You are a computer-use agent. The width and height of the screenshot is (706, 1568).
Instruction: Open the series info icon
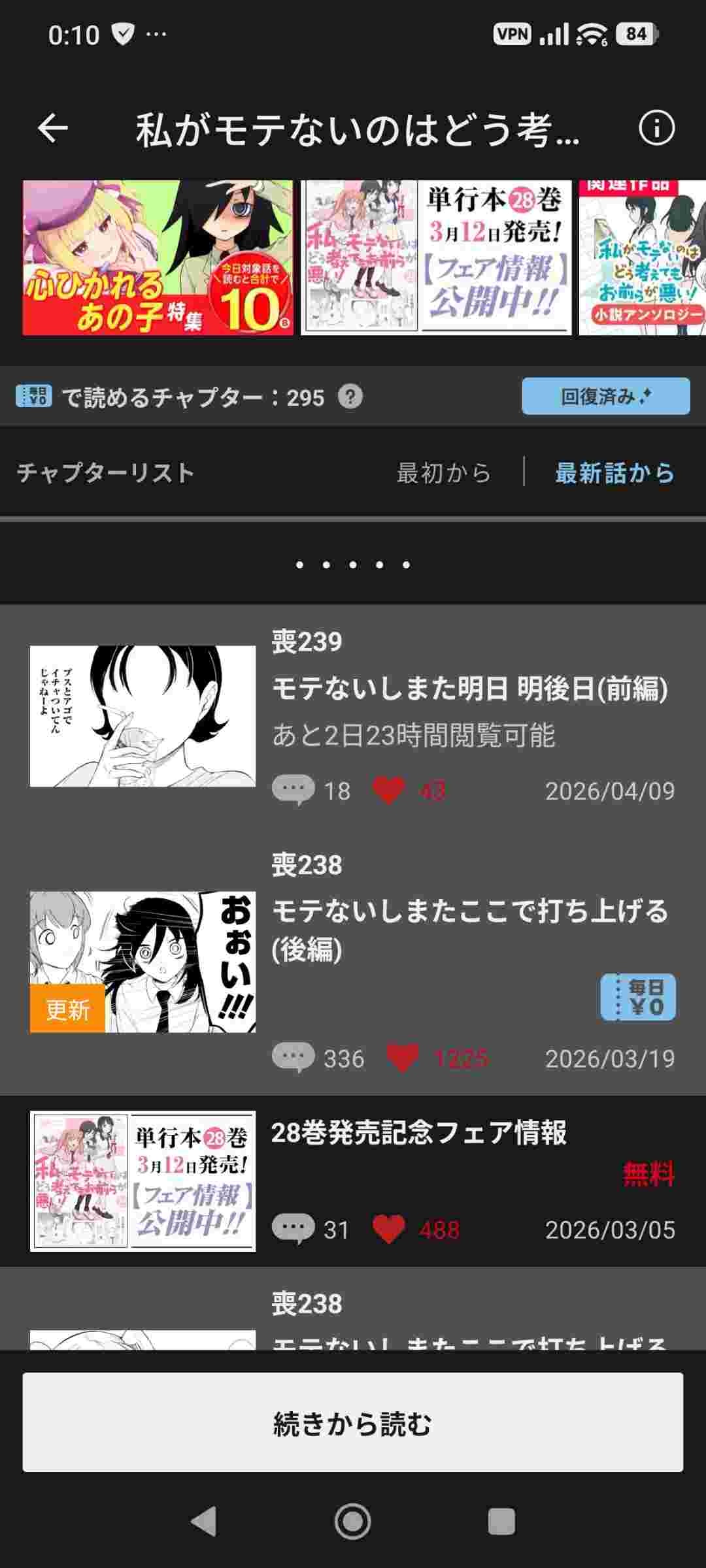[x=656, y=128]
